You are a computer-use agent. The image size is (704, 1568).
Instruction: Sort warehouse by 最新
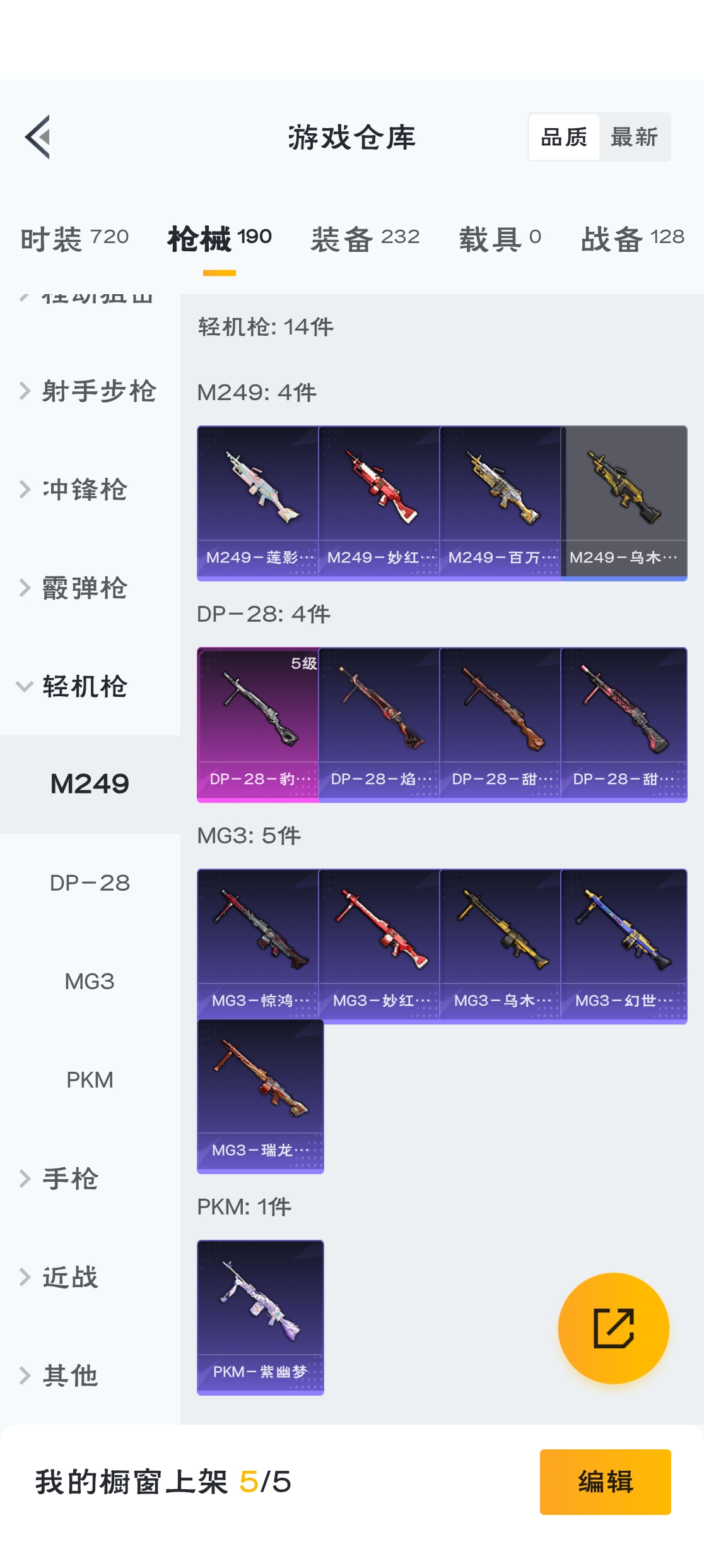point(634,137)
